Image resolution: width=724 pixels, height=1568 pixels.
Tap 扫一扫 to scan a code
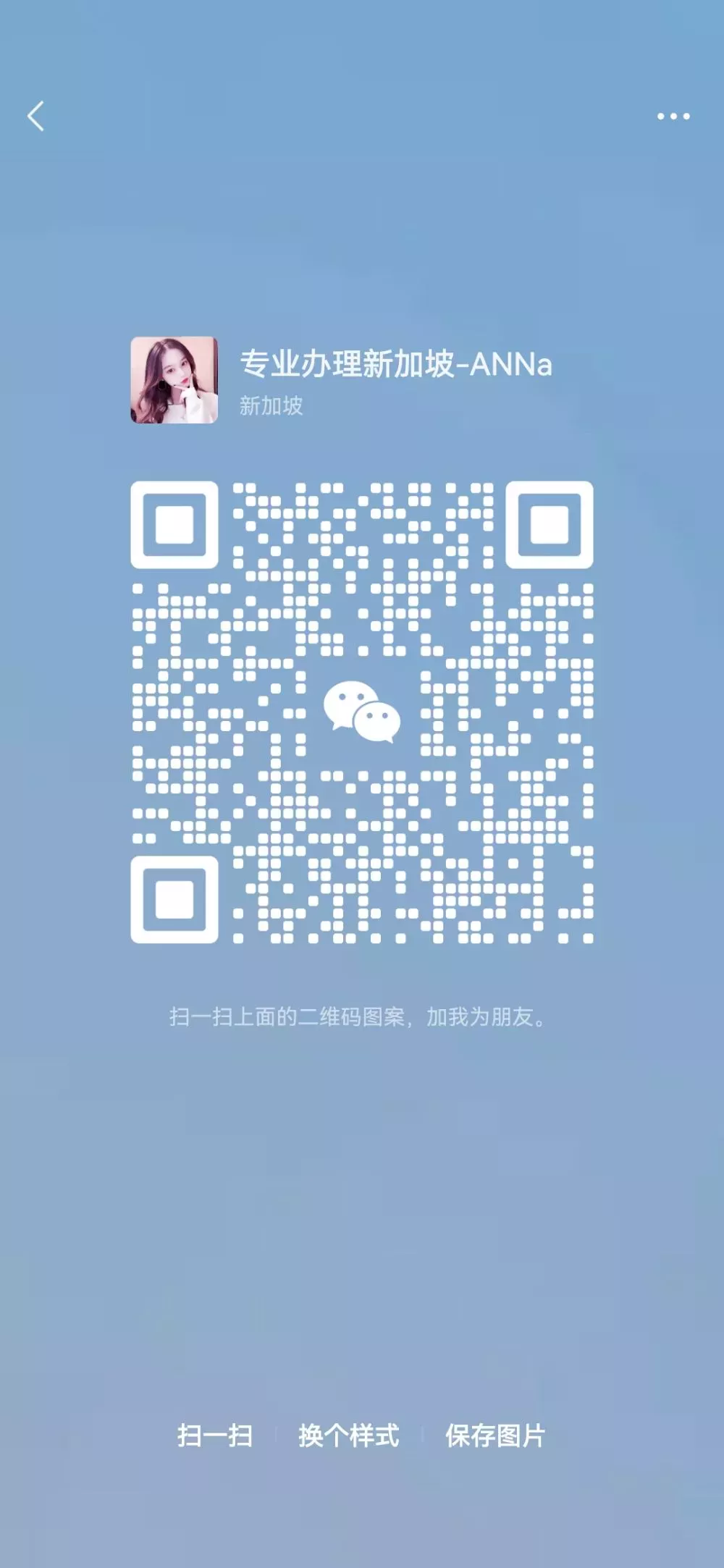(215, 1435)
